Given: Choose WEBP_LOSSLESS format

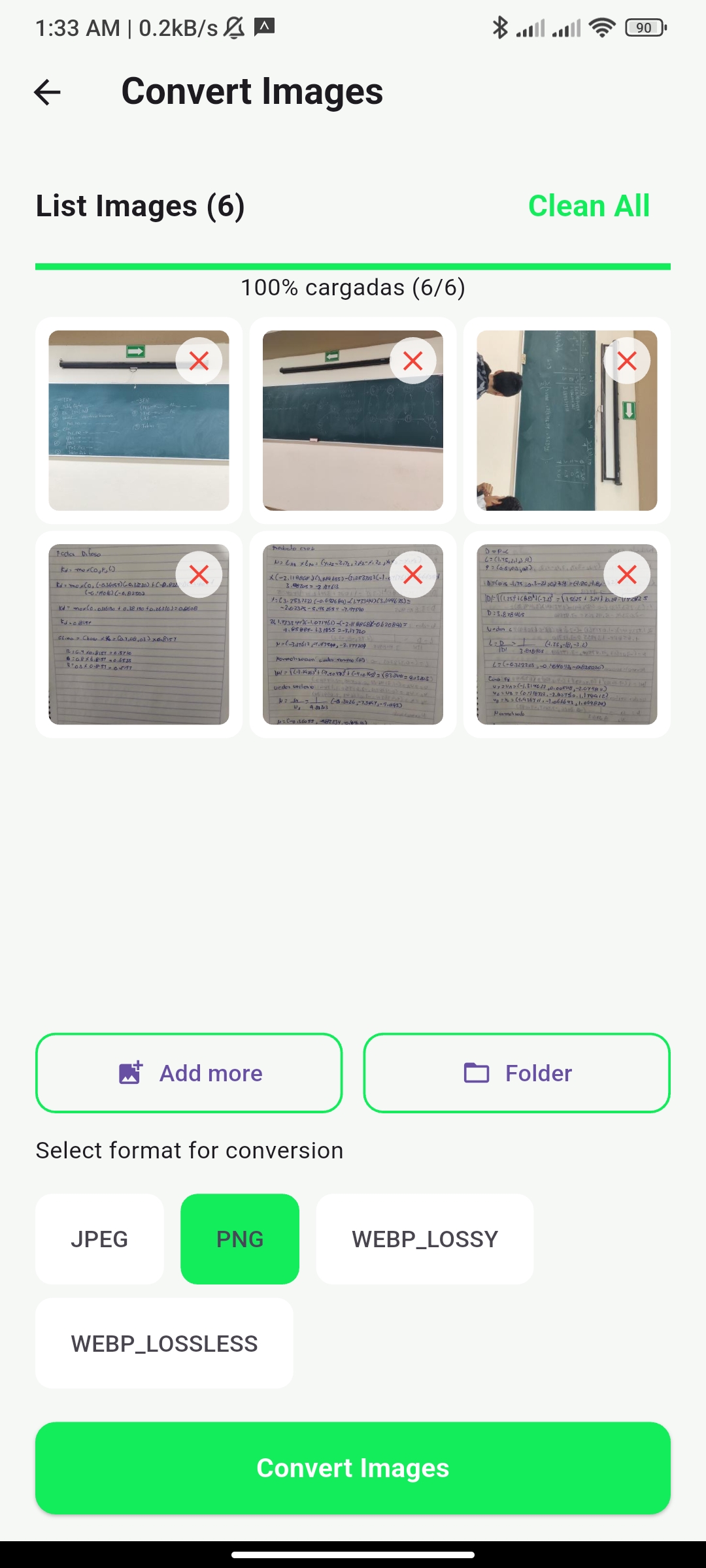Looking at the screenshot, I should tap(164, 1343).
